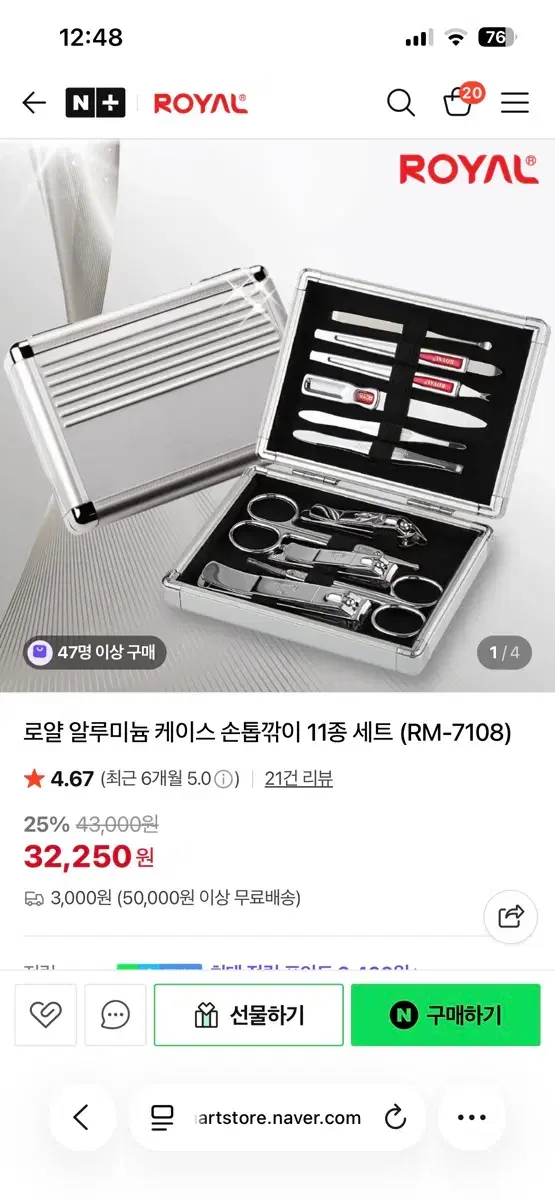Open the N+ Naver Plus store logo
This screenshot has height=1200, width=555.
tap(96, 103)
